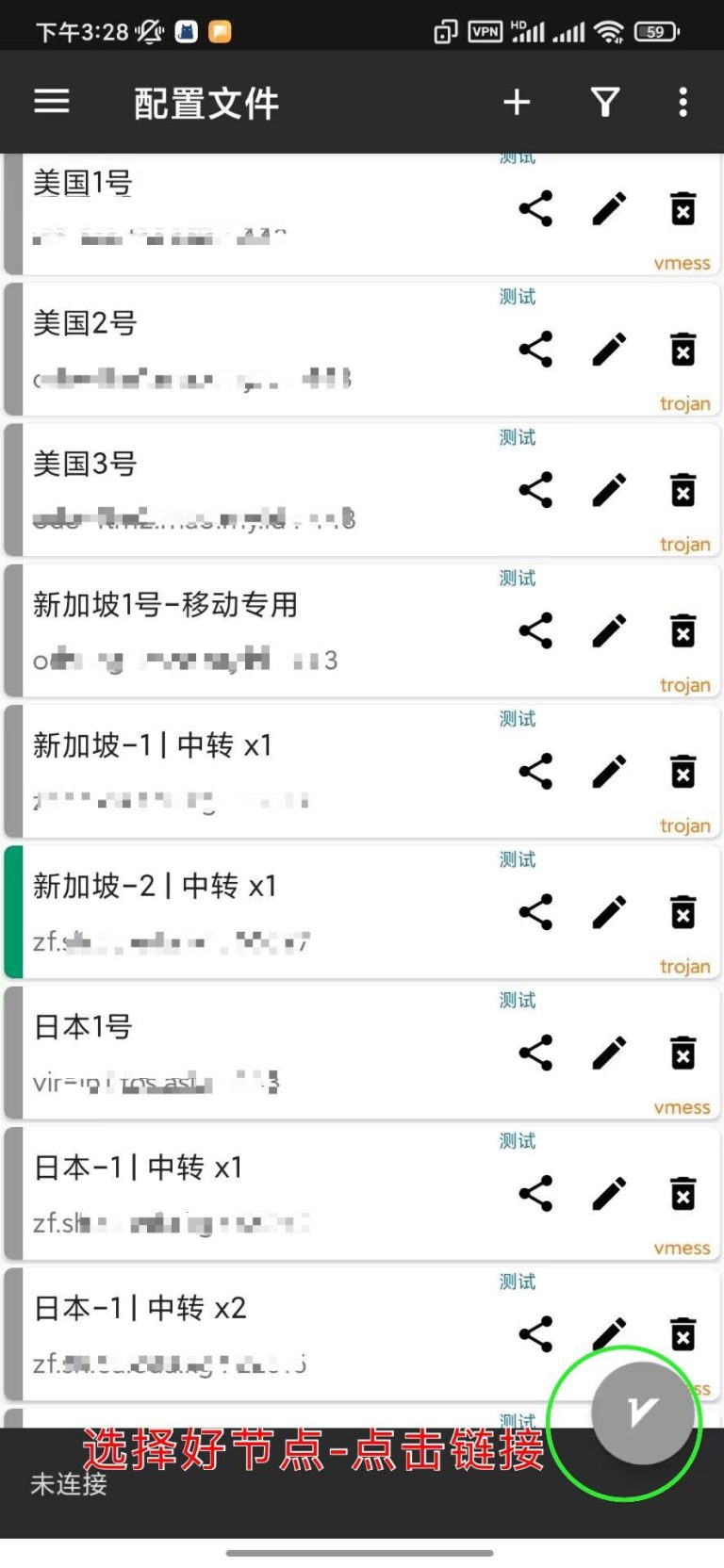Share the 日本-1 | 中转 x1 profile
Viewport: 724px width, 1568px height.
coord(535,1193)
